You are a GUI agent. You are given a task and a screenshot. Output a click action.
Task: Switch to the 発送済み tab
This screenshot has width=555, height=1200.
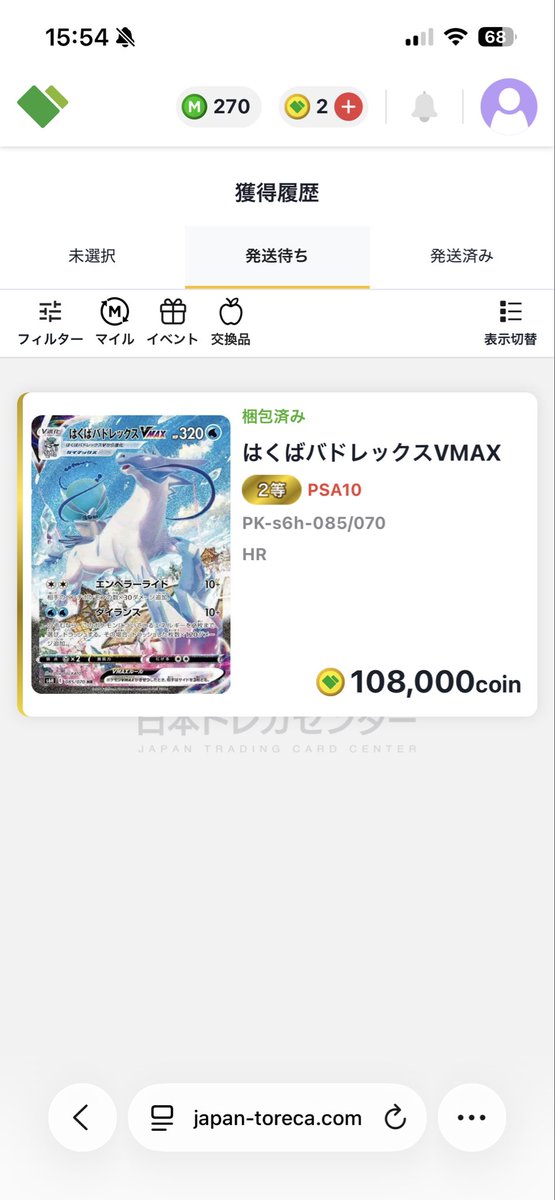click(462, 256)
